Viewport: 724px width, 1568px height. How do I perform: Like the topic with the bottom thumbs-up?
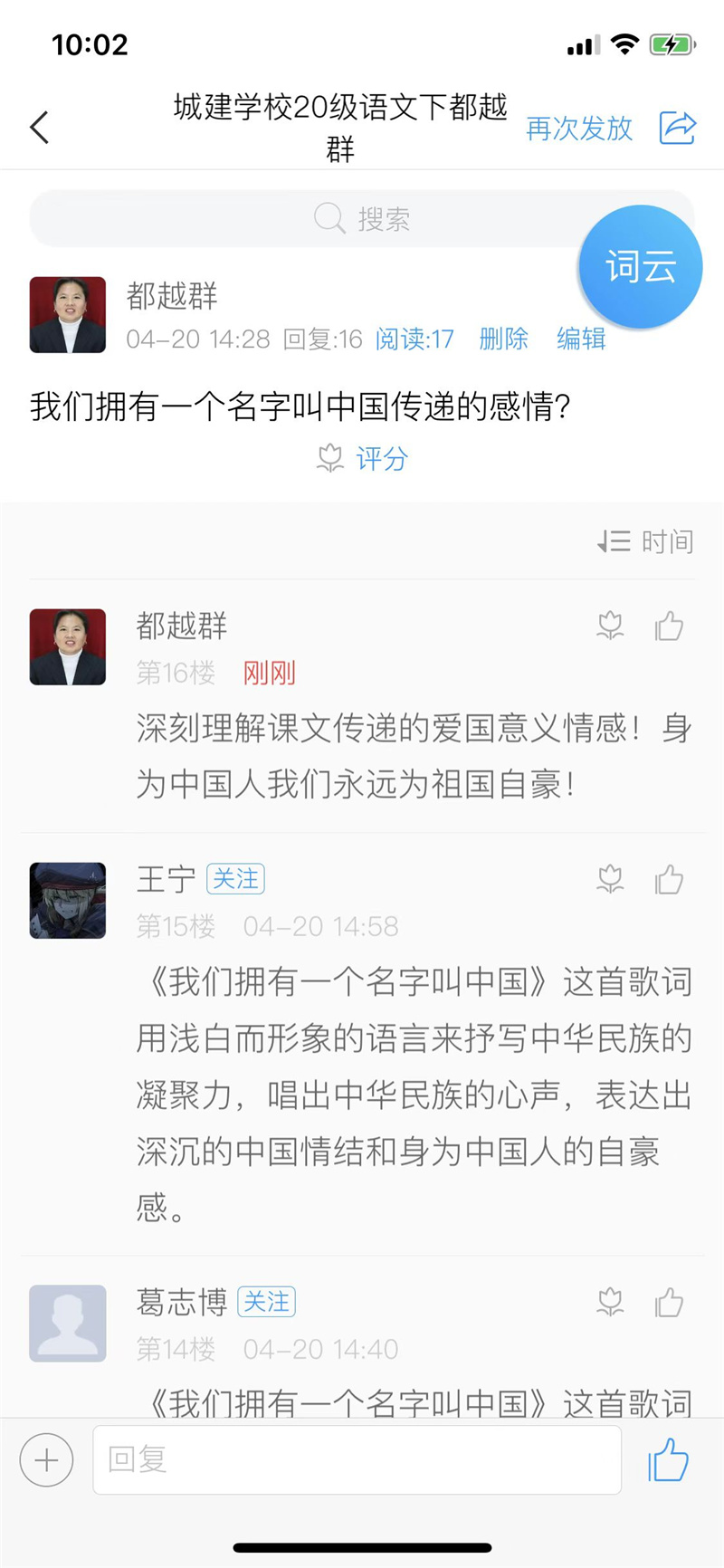[x=668, y=1460]
